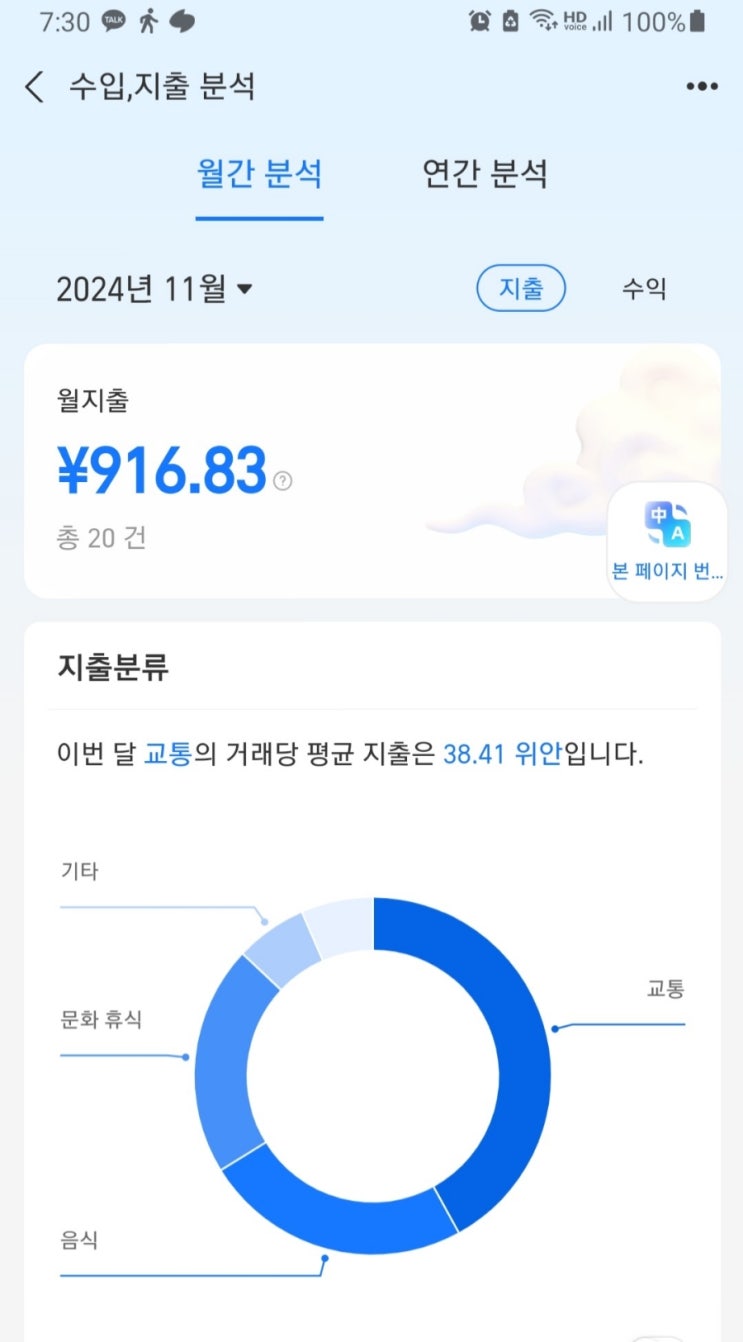The width and height of the screenshot is (743, 1342).
Task: Switch to the 연간 분석 tab
Action: tap(485, 174)
